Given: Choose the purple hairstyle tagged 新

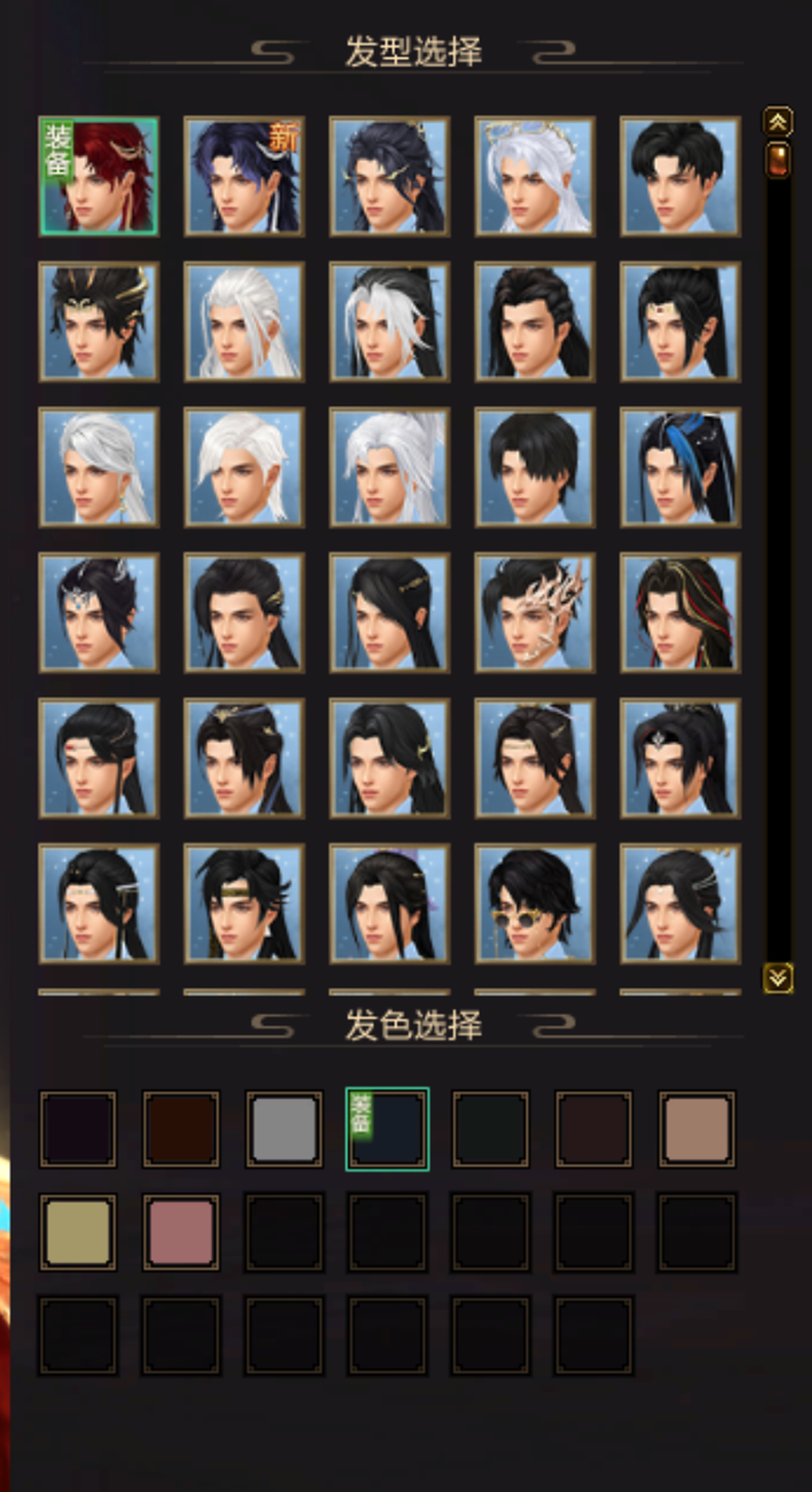Looking at the screenshot, I should 244,176.
